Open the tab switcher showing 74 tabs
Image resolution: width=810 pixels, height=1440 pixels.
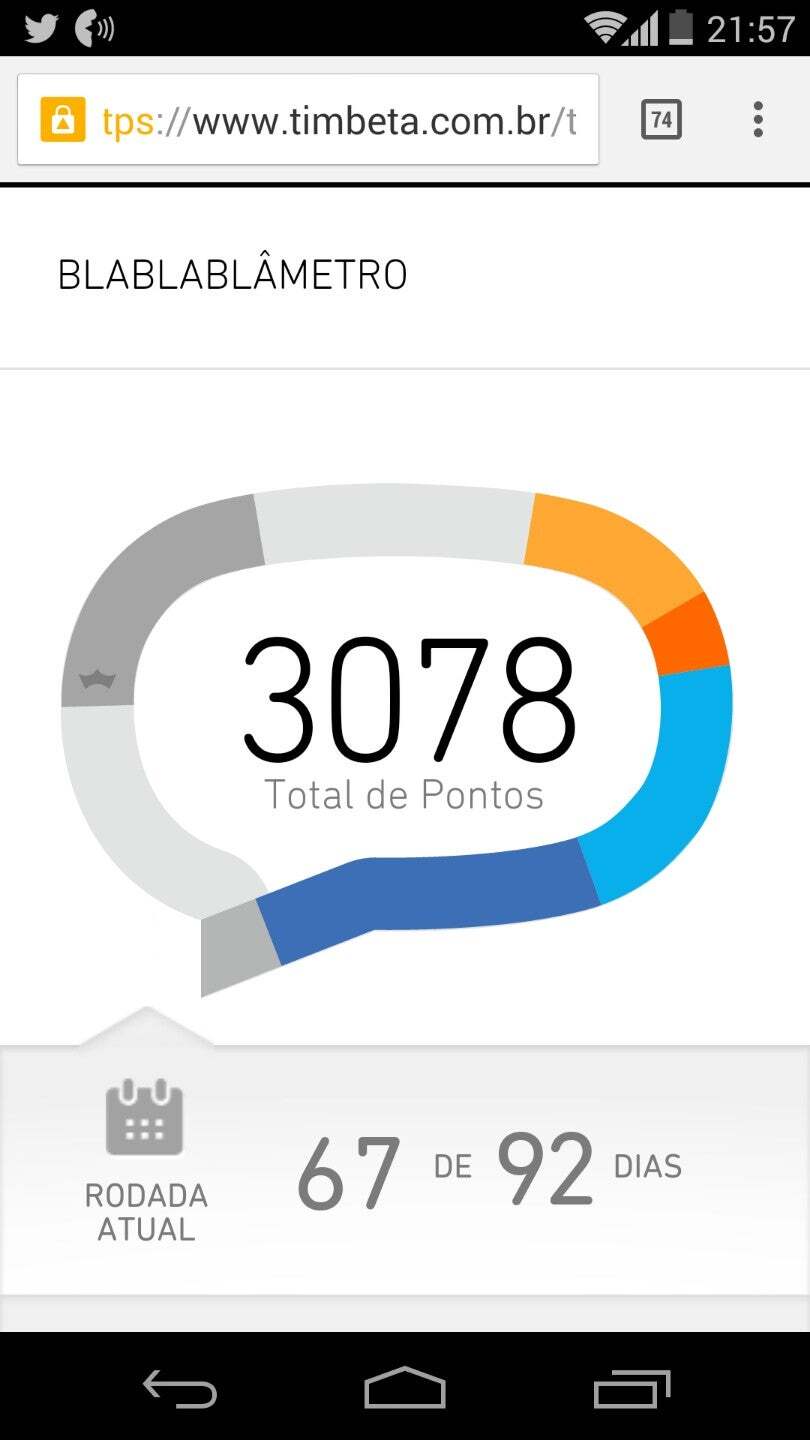coord(661,120)
